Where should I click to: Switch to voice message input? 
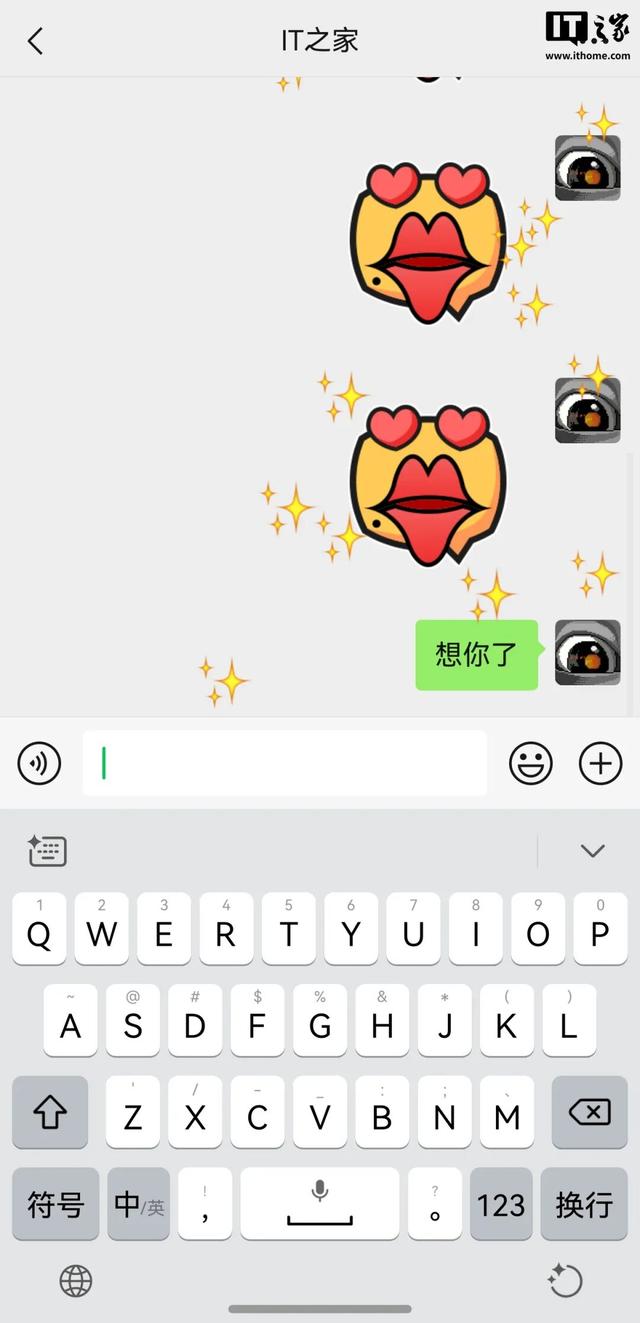(39, 764)
